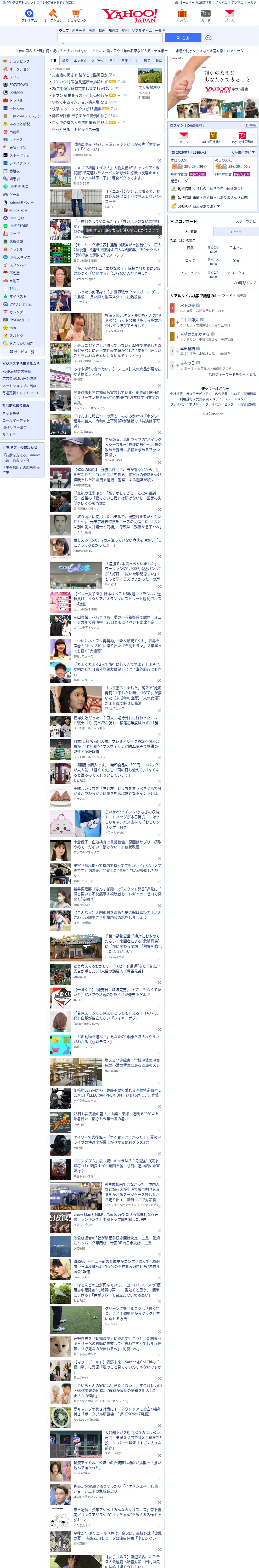The height and width of the screenshot is (1568, 259).
Task: Open プレミアム from the top header
Action: click(29, 16)
